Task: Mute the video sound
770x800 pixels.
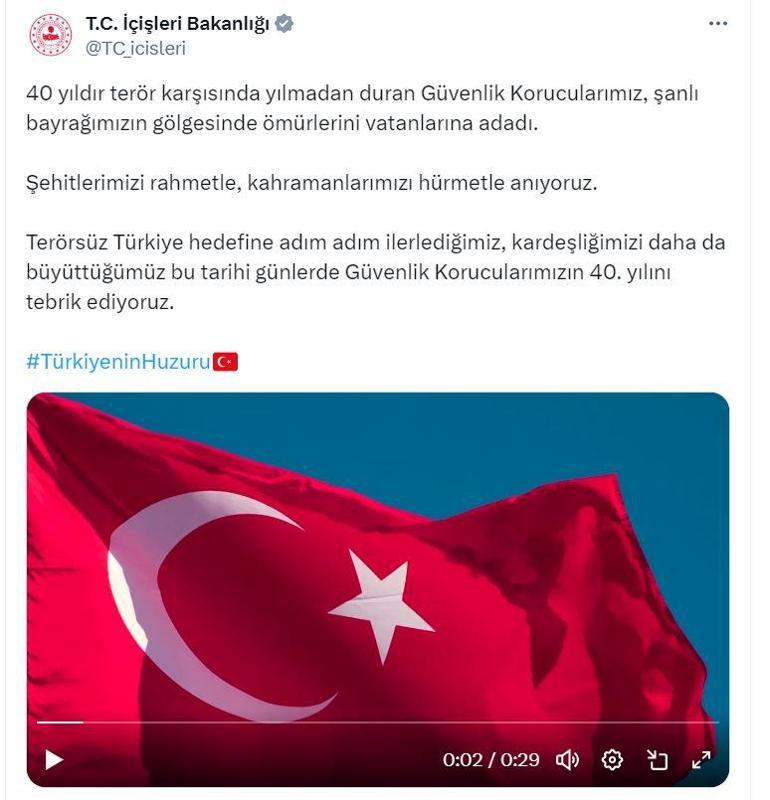Action: click(567, 760)
